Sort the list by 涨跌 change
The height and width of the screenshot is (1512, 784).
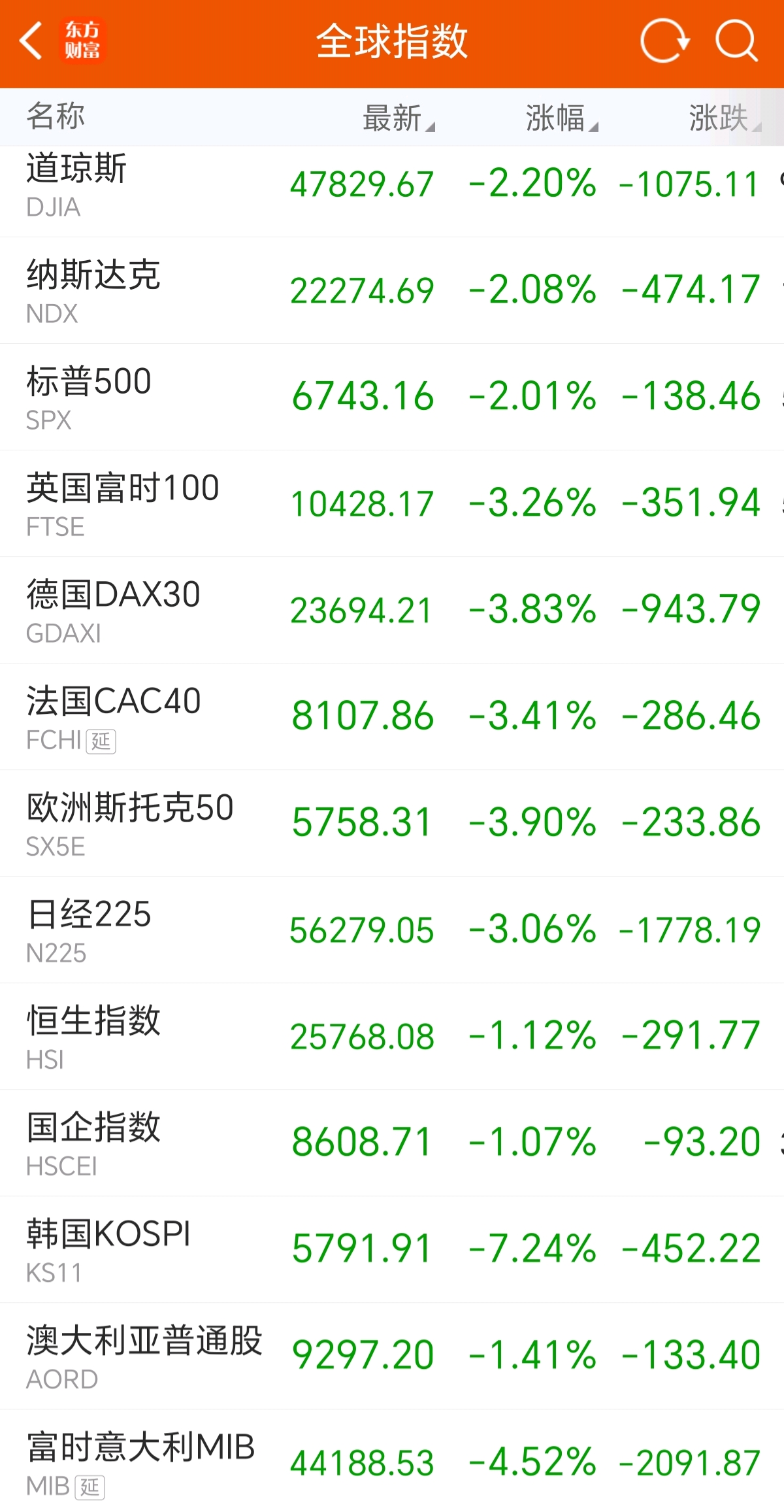point(725,118)
